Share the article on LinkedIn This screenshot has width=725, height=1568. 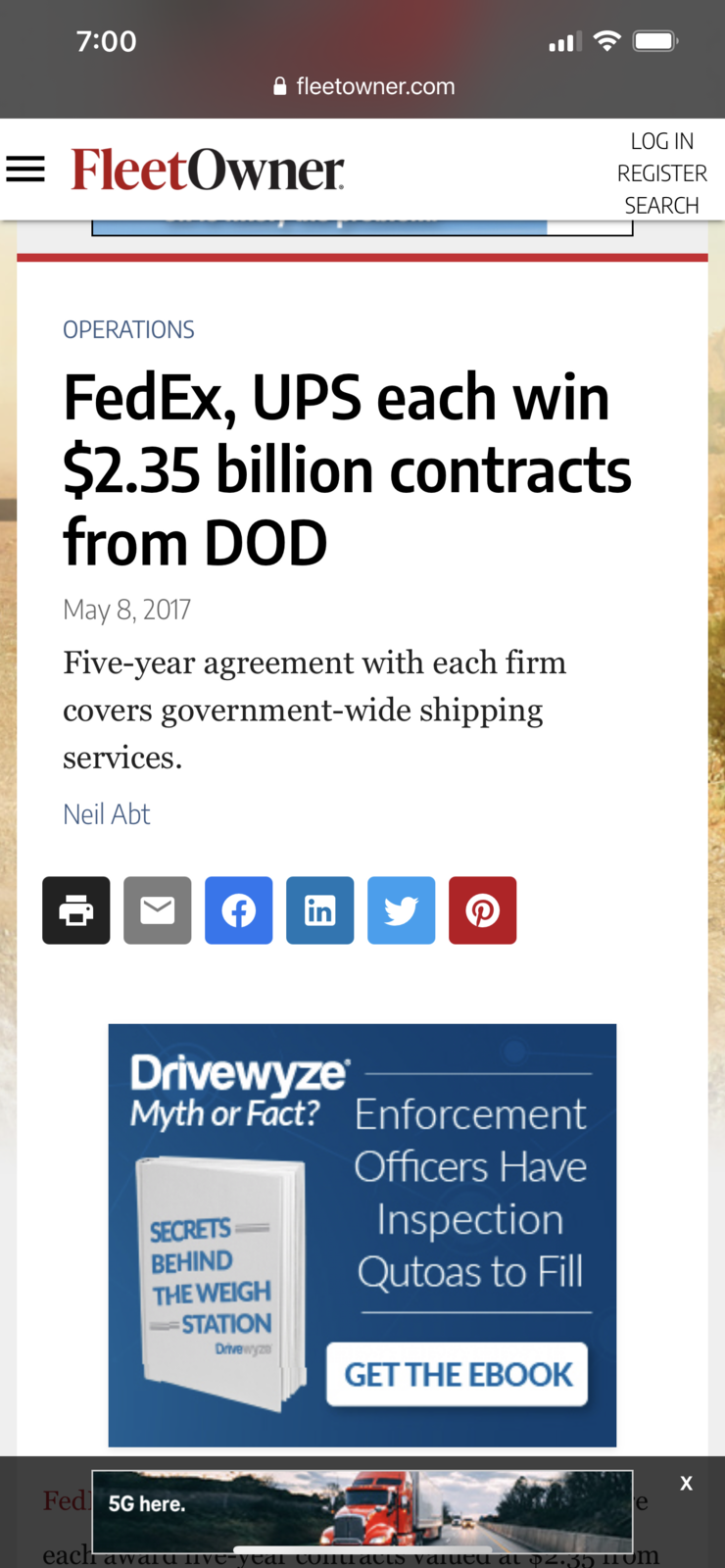tap(320, 910)
